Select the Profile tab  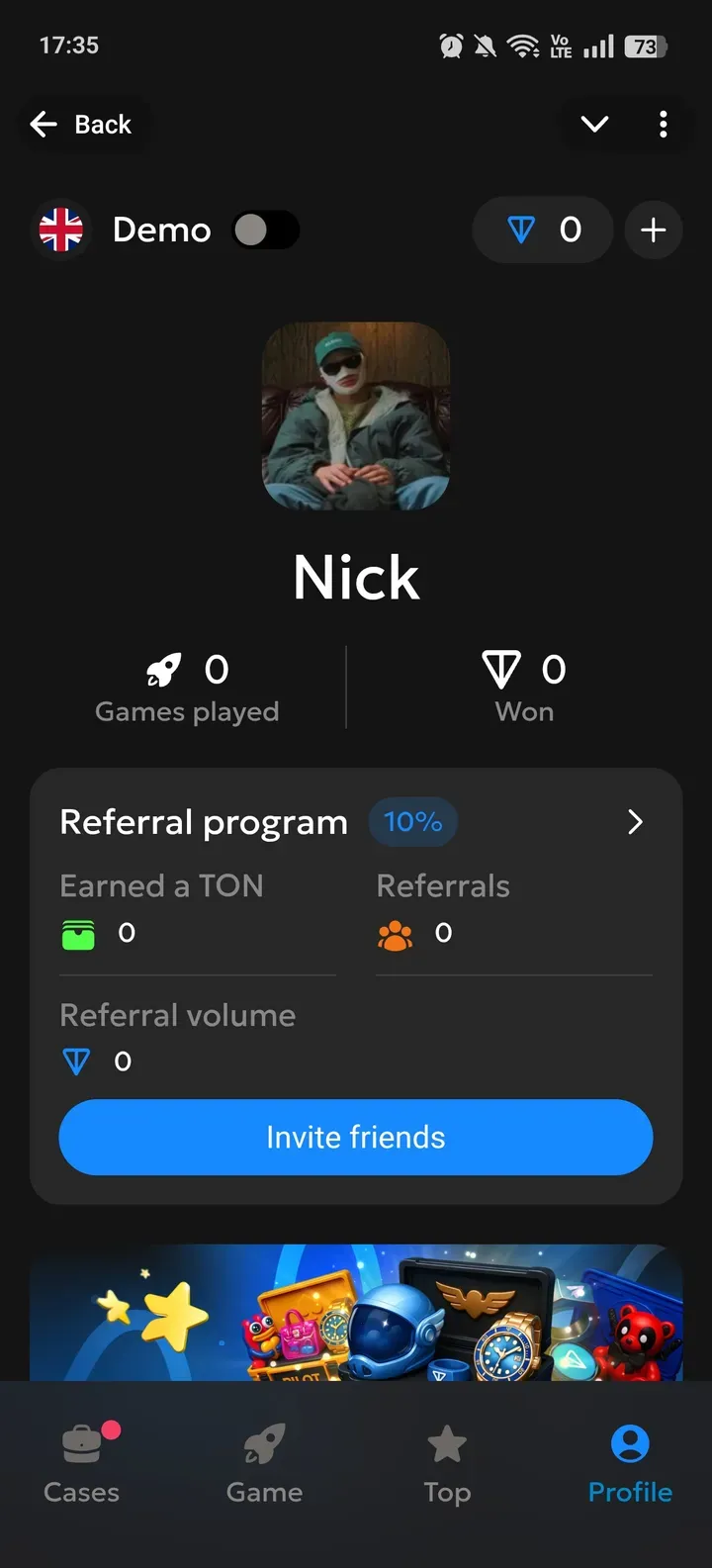coord(630,1464)
